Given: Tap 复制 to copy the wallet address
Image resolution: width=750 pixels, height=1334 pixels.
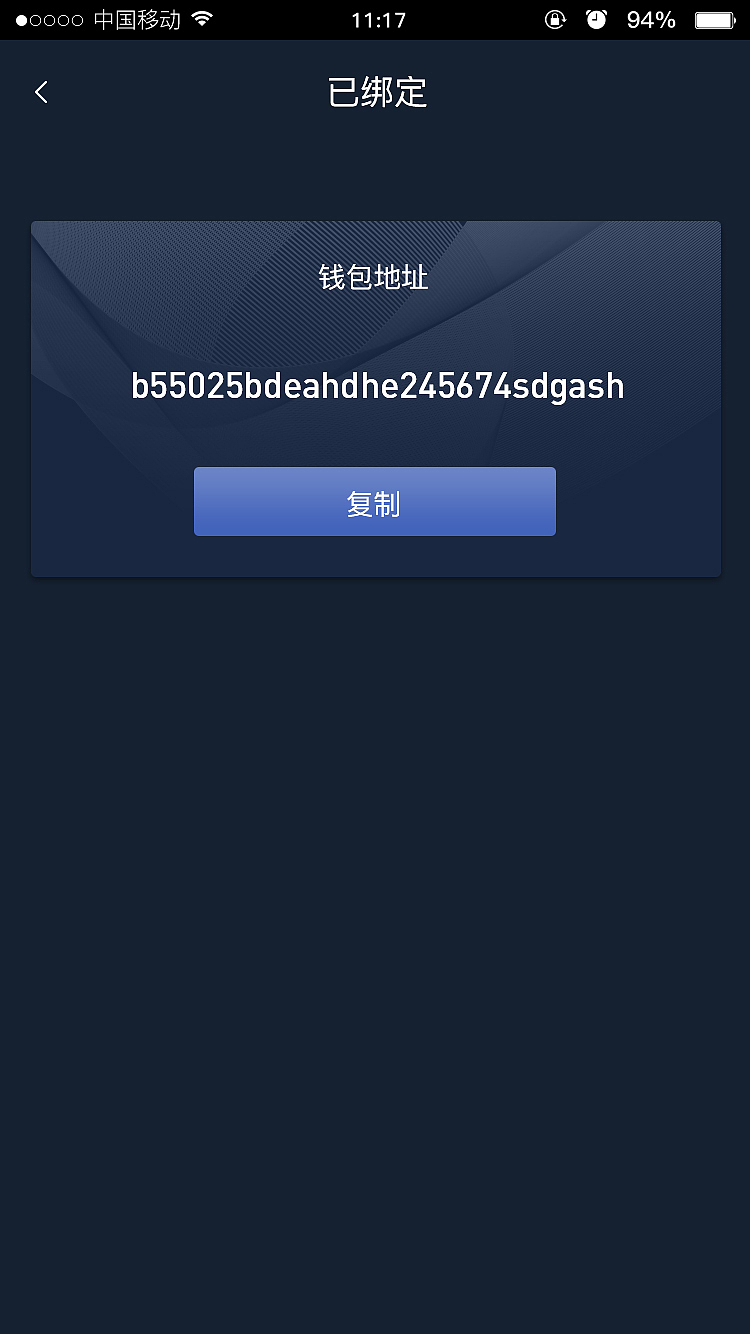Looking at the screenshot, I should pyautogui.click(x=375, y=502).
